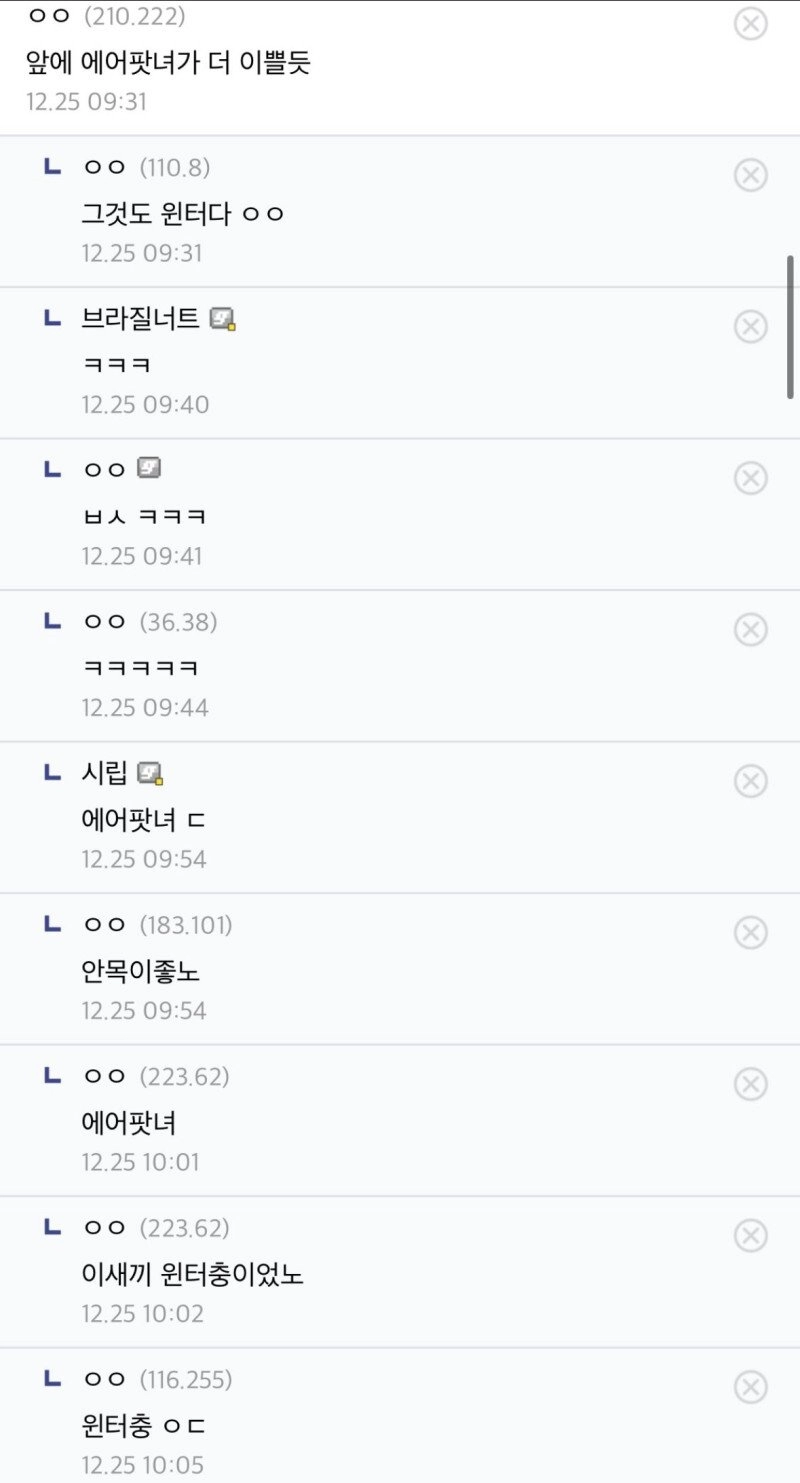
Task: Delete the 이새끼 윈터충이었노 comment
Action: tap(751, 1235)
